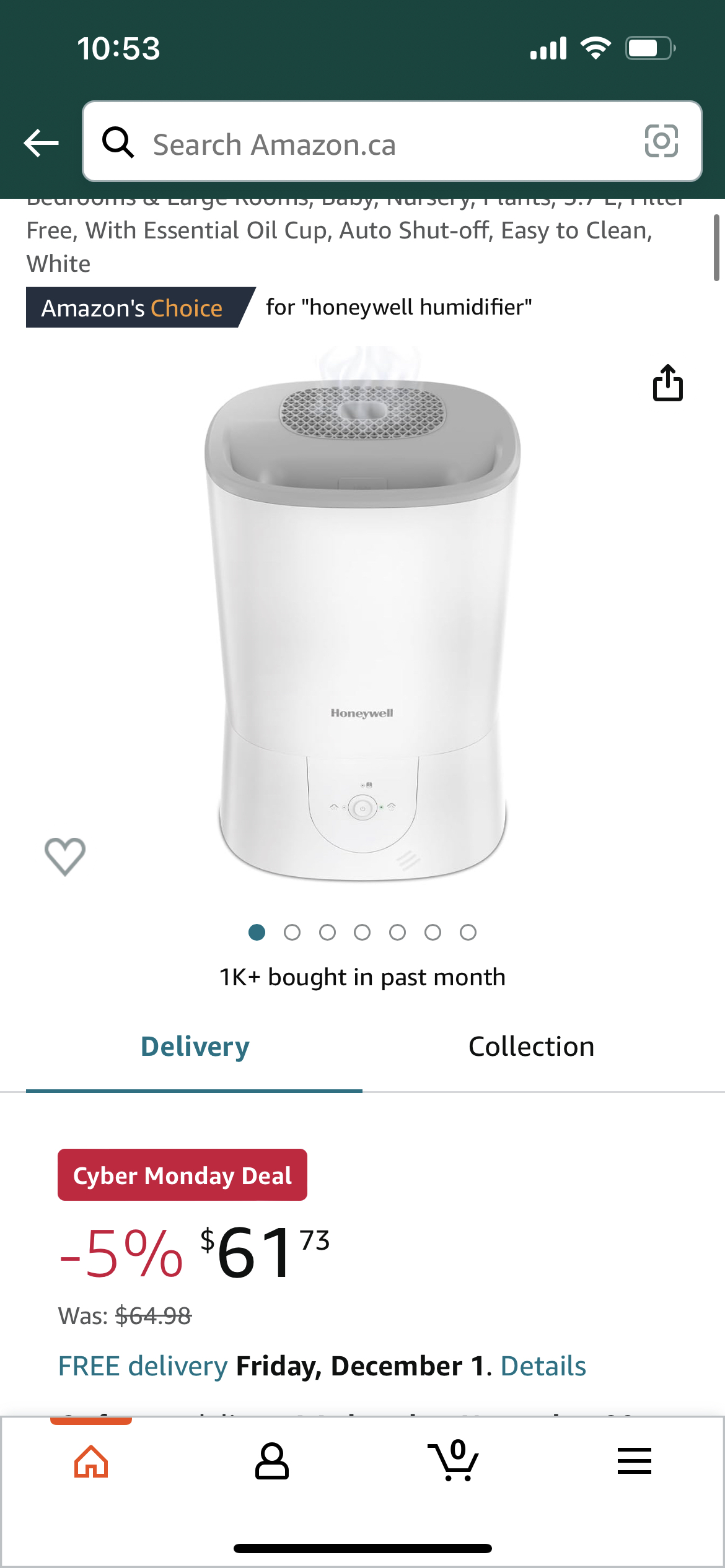Open the shopping cart
The image size is (725, 1568).
click(x=453, y=1462)
